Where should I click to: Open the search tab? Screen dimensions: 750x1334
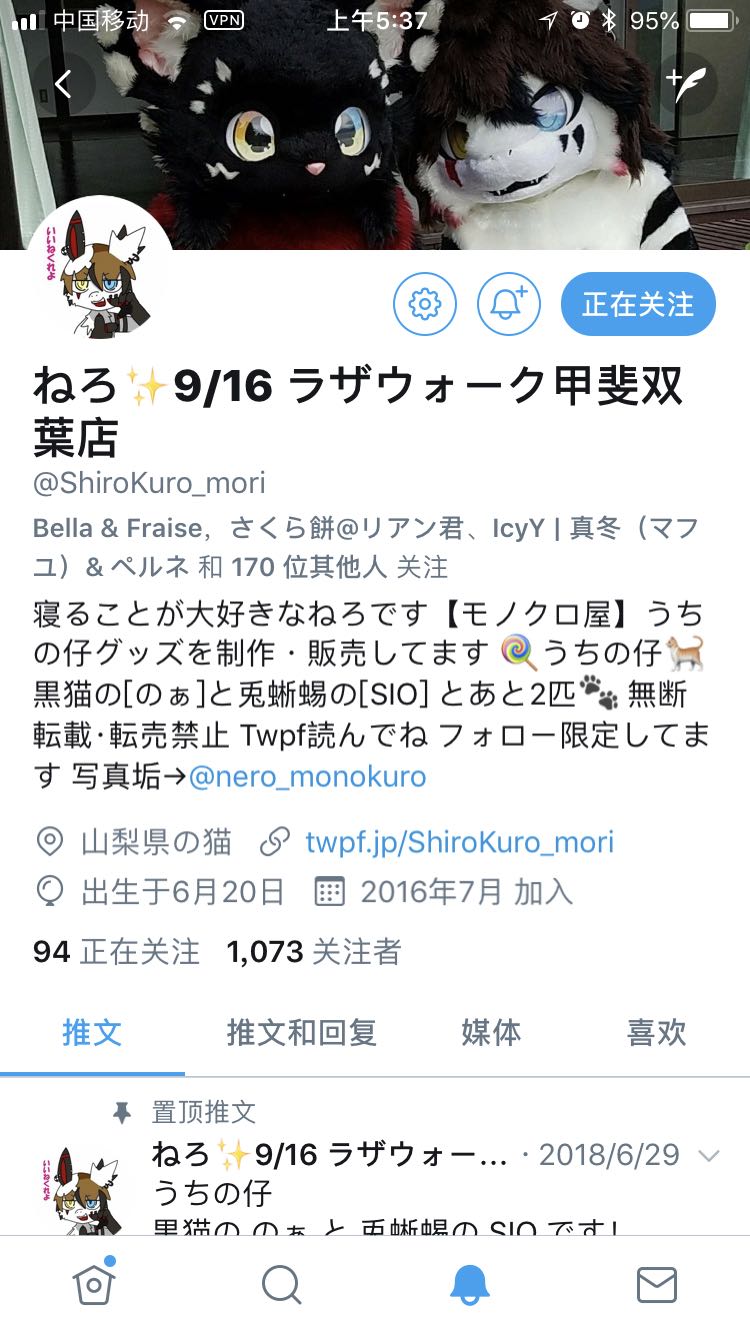pos(281,1284)
